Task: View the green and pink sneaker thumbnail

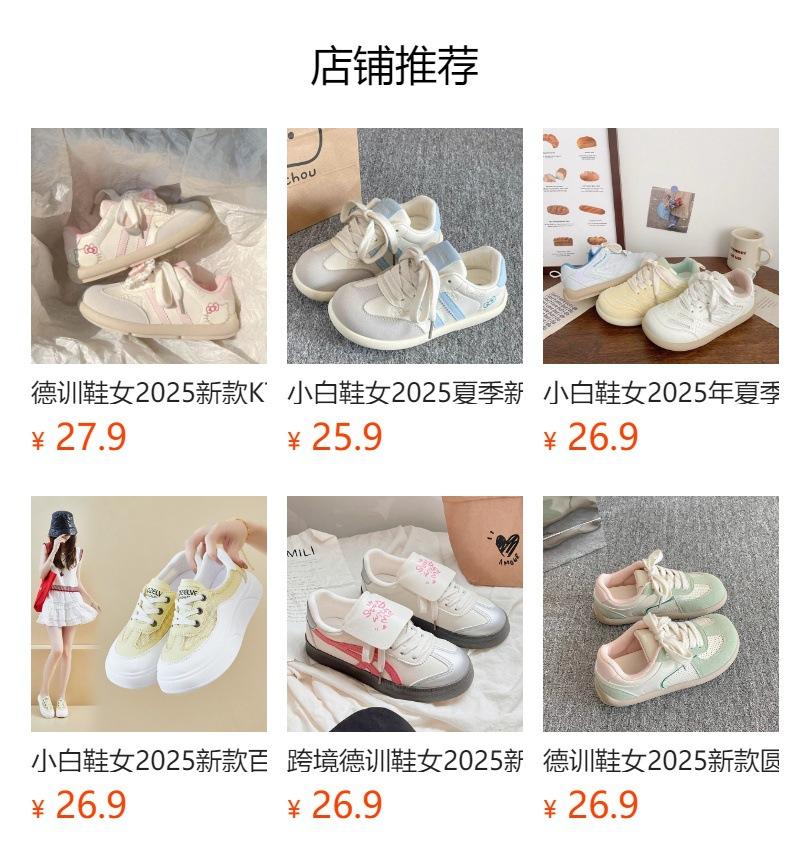Action: pyautogui.click(x=652, y=613)
